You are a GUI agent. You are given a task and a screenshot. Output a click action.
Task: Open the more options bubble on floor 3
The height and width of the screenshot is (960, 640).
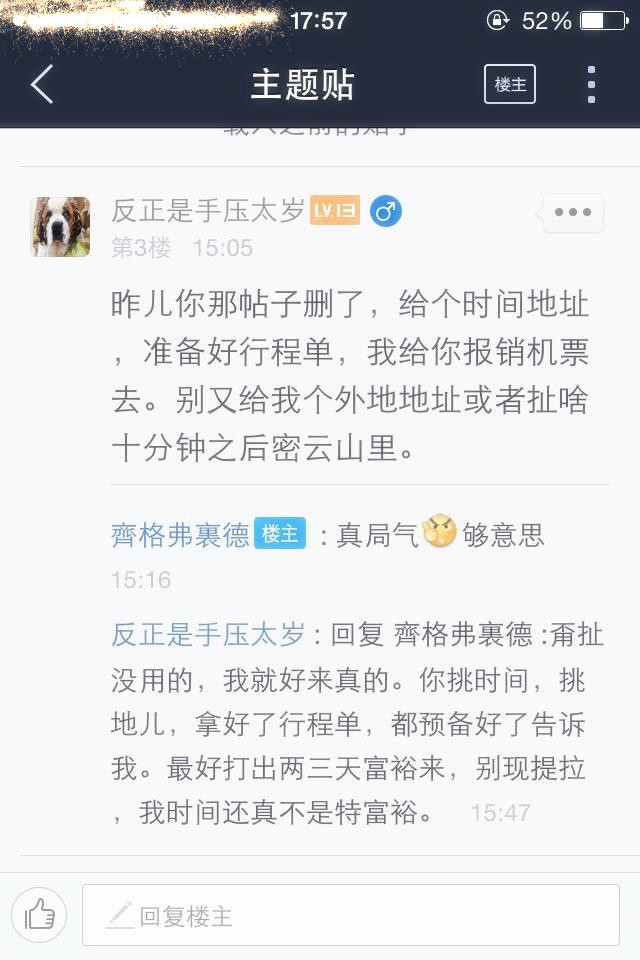coord(571,212)
